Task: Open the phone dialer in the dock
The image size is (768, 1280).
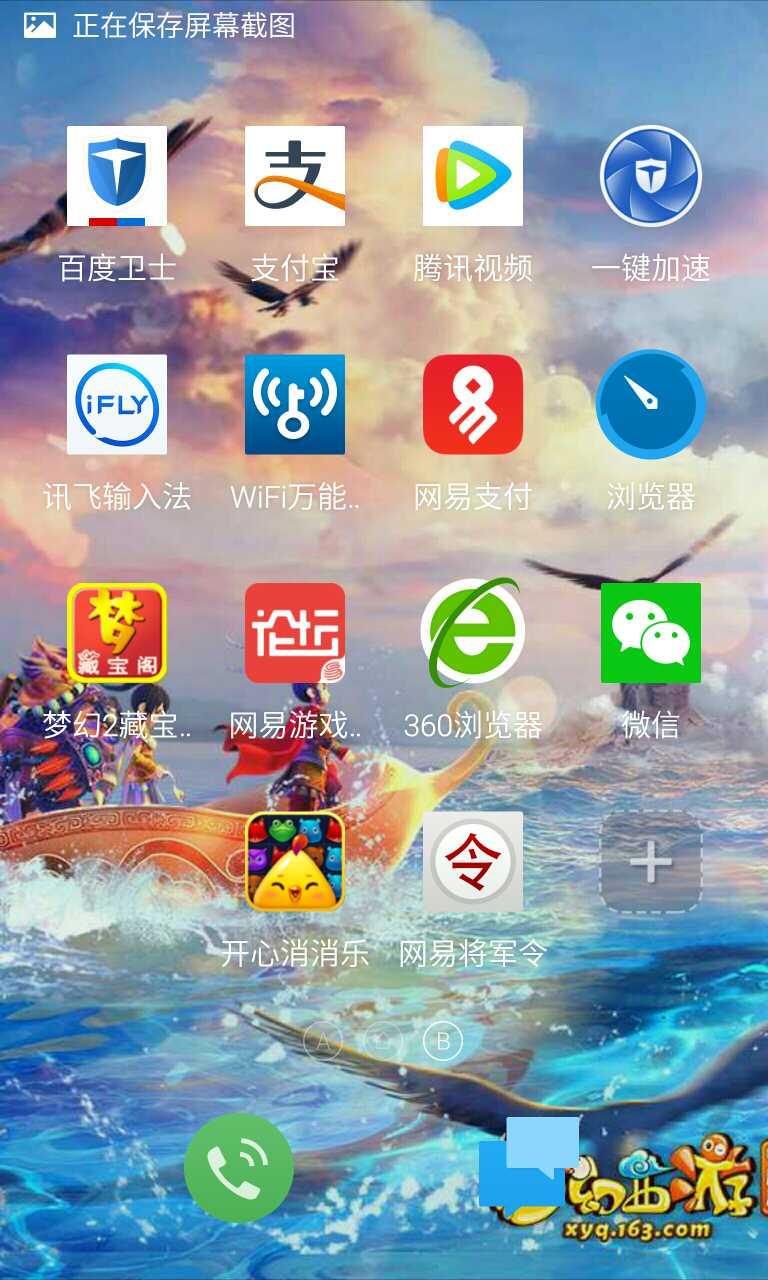Action: pos(239,1167)
